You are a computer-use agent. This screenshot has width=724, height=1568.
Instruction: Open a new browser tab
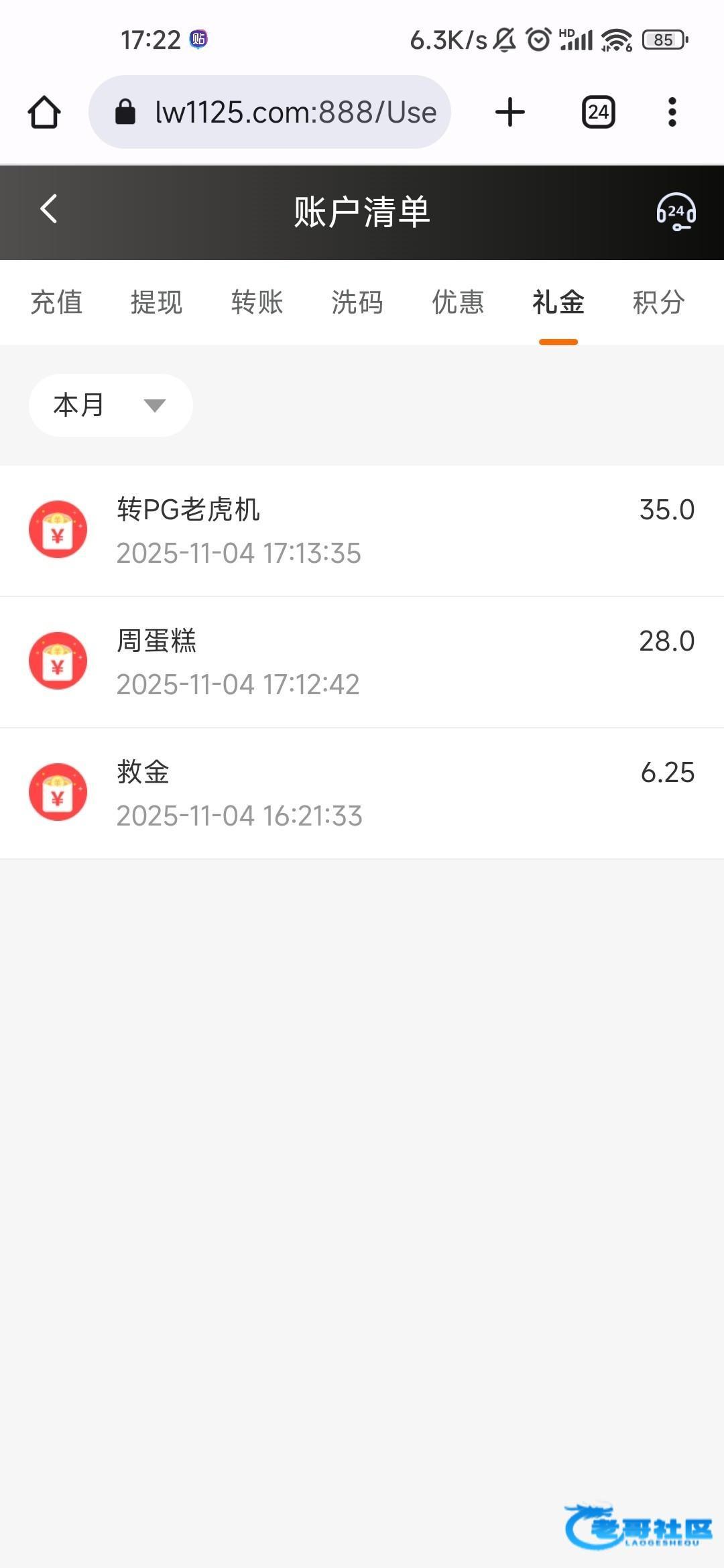(510, 112)
